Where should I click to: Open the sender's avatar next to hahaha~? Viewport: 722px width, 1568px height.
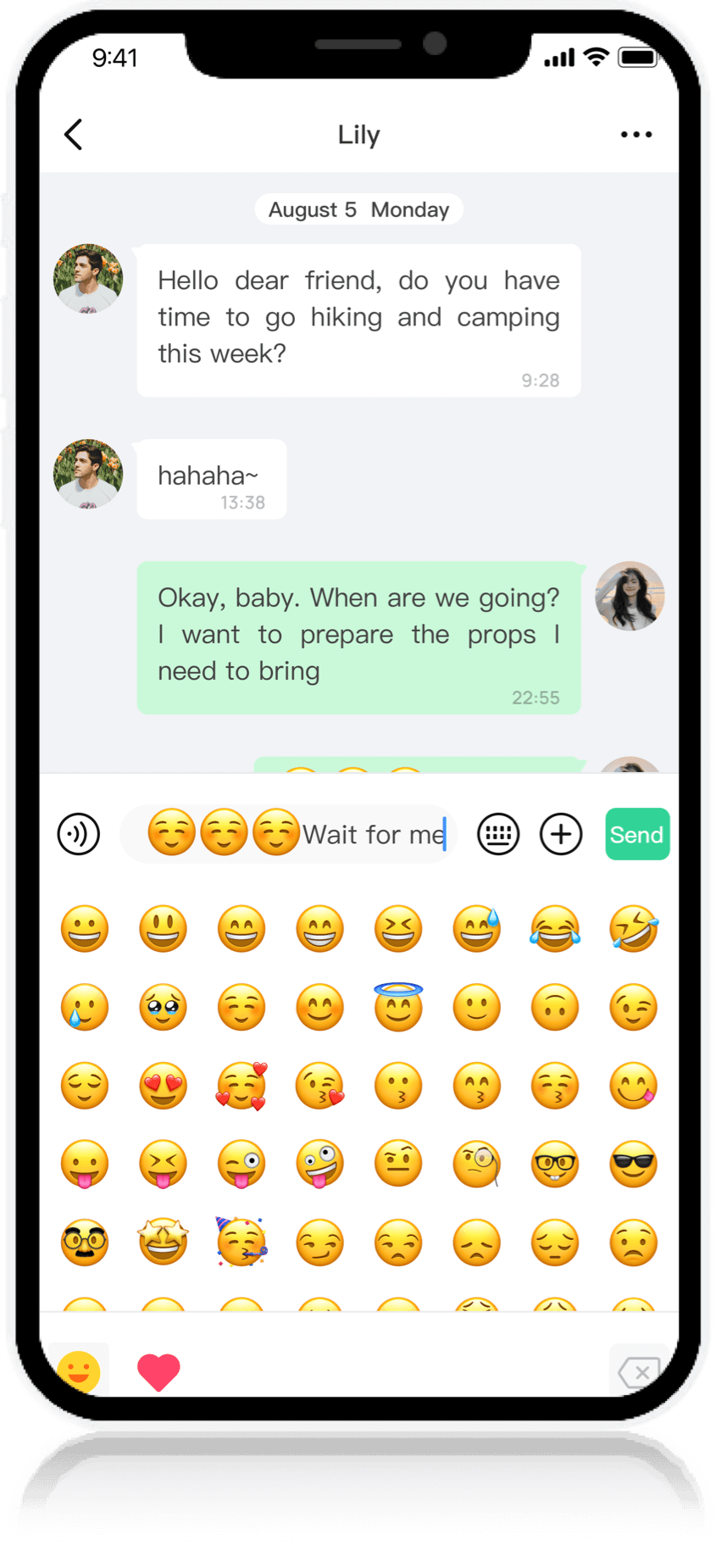tap(88, 474)
